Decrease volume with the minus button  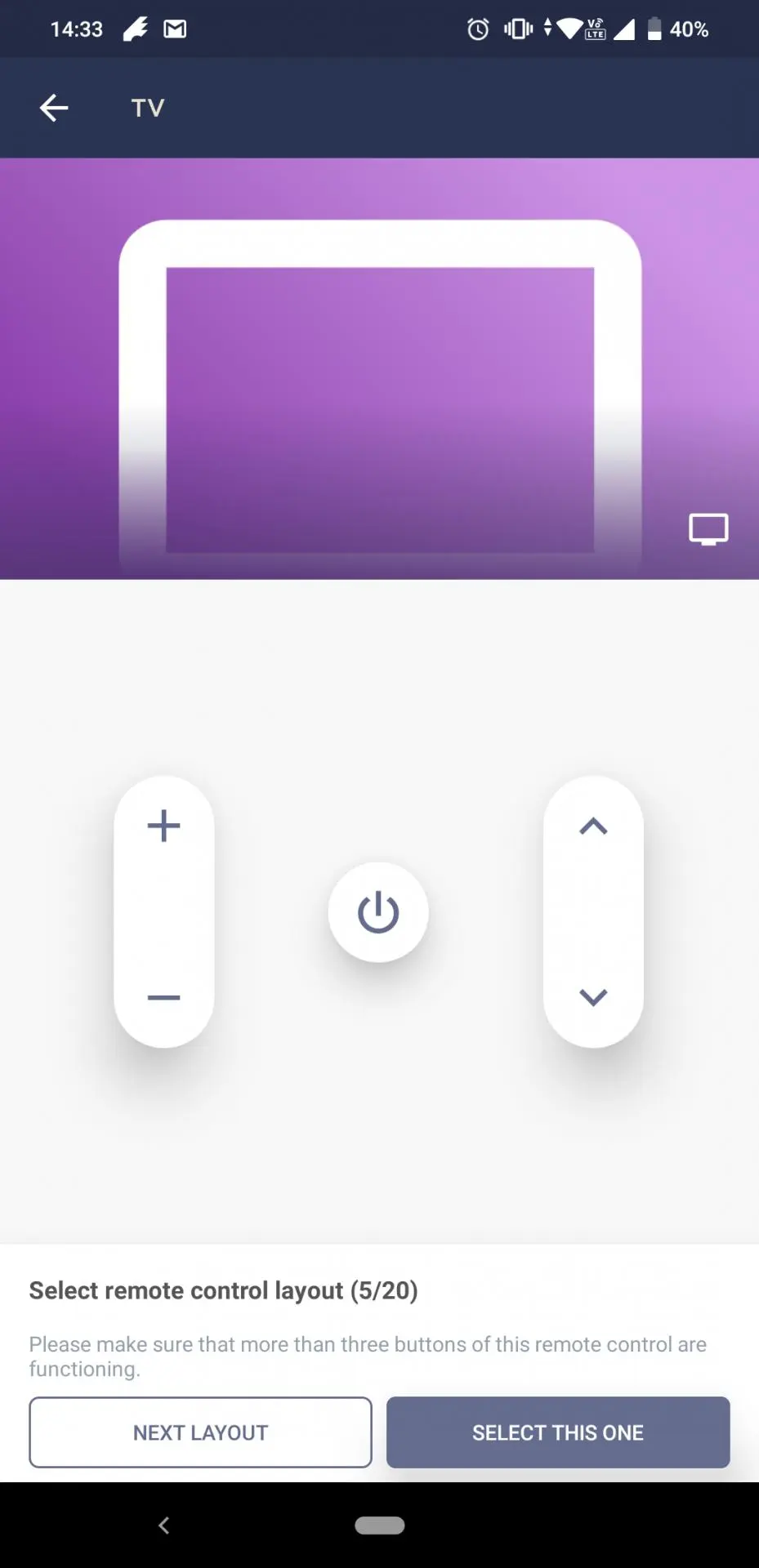point(164,997)
